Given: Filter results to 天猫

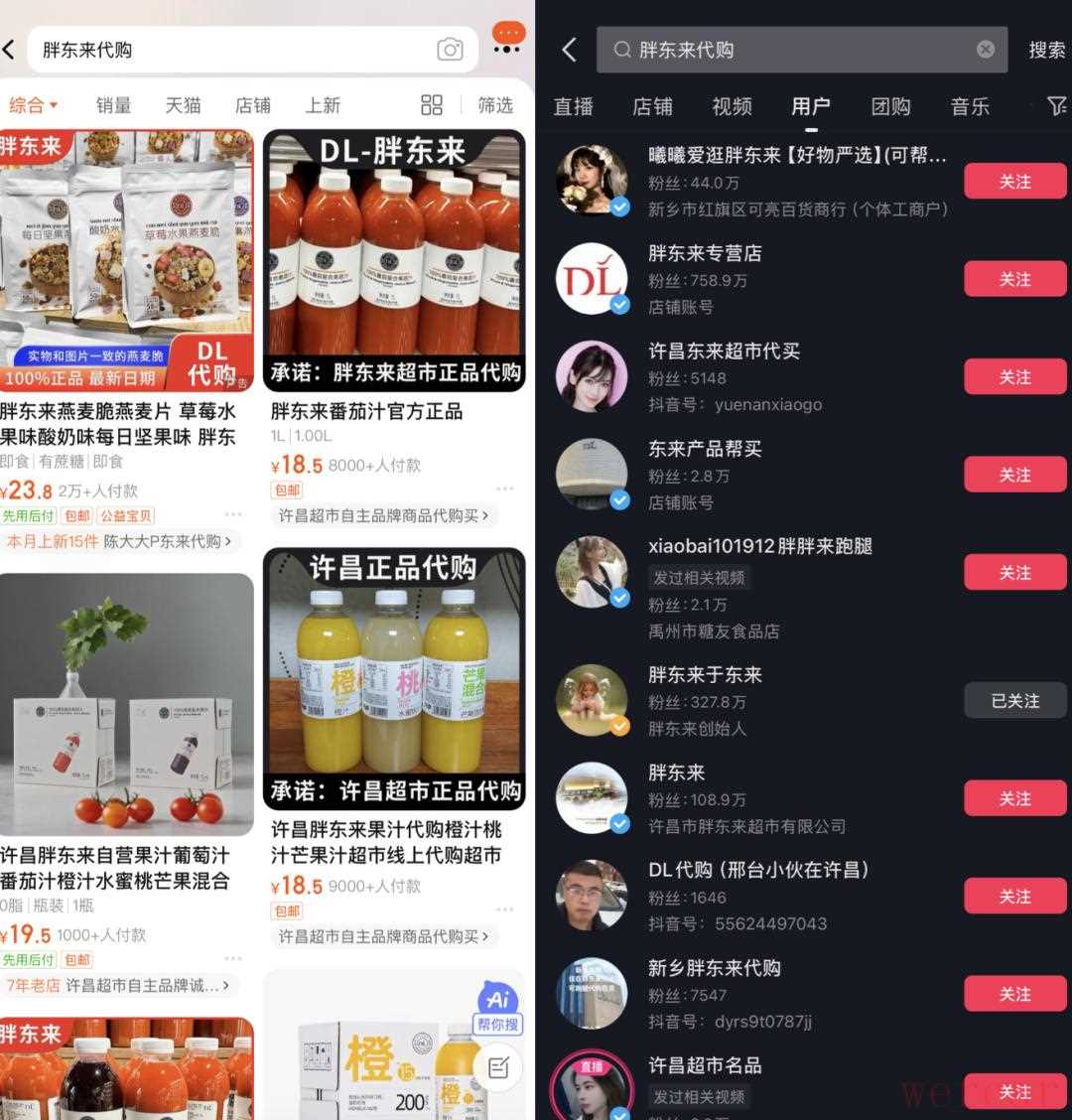Looking at the screenshot, I should coord(183,105).
